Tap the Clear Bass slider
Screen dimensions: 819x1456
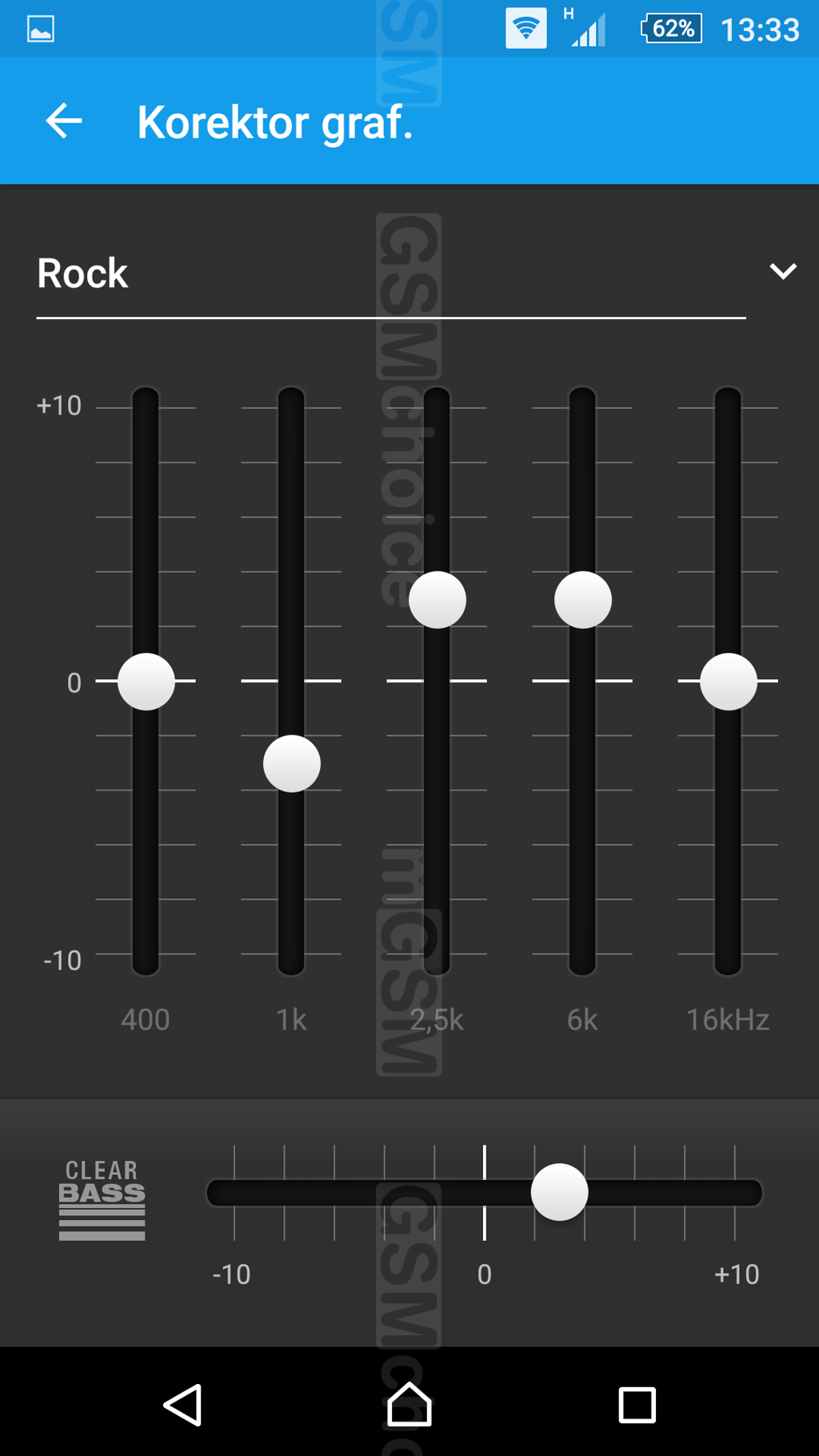[x=560, y=1192]
